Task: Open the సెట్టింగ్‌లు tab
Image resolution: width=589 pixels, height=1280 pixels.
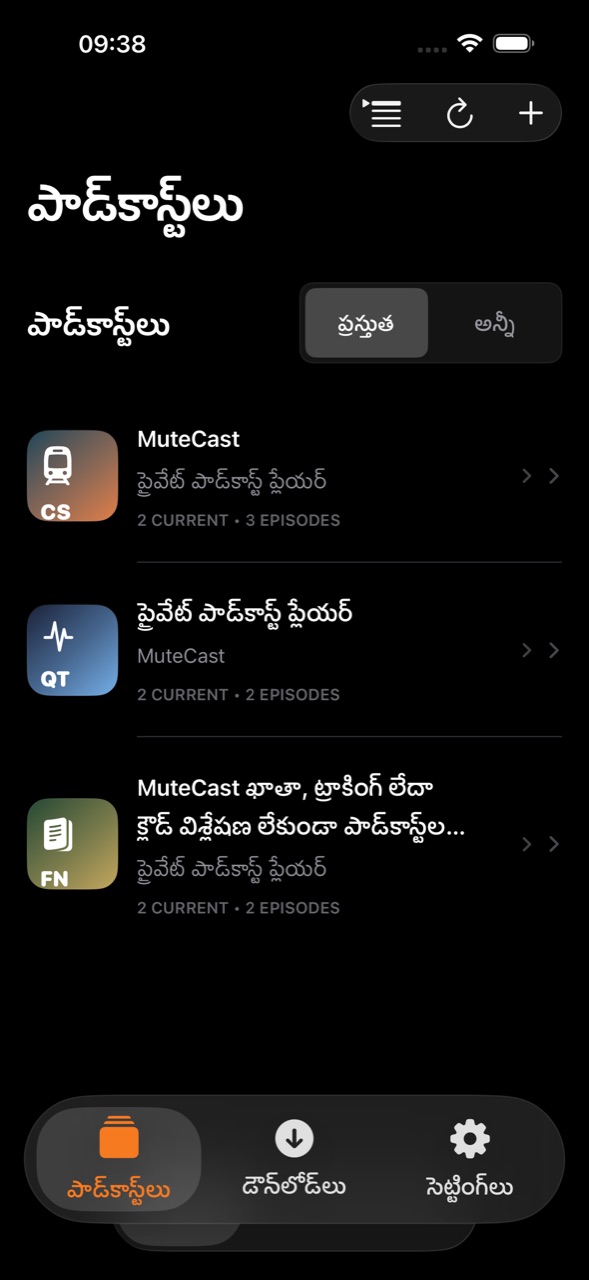Action: pyautogui.click(x=469, y=1158)
